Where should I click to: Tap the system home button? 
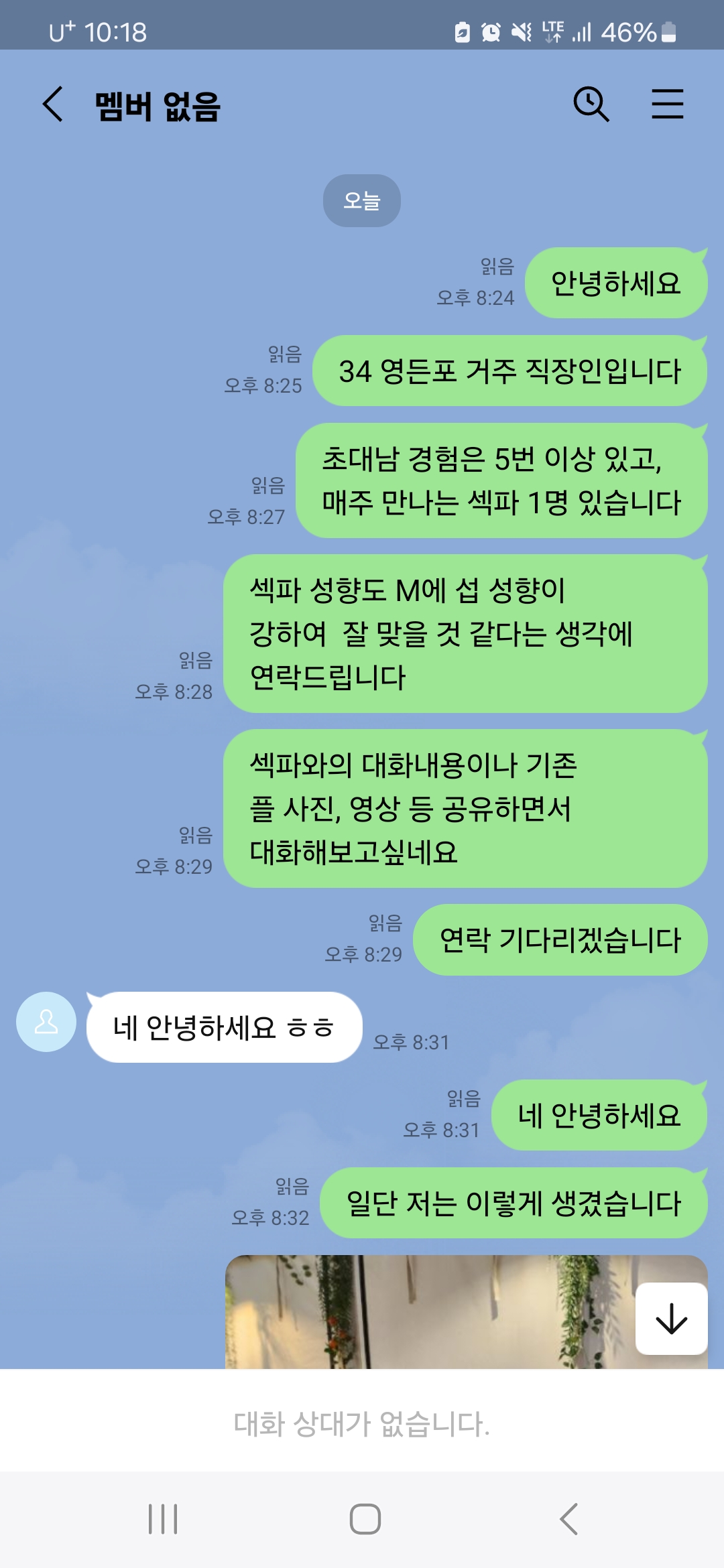[x=365, y=1519]
